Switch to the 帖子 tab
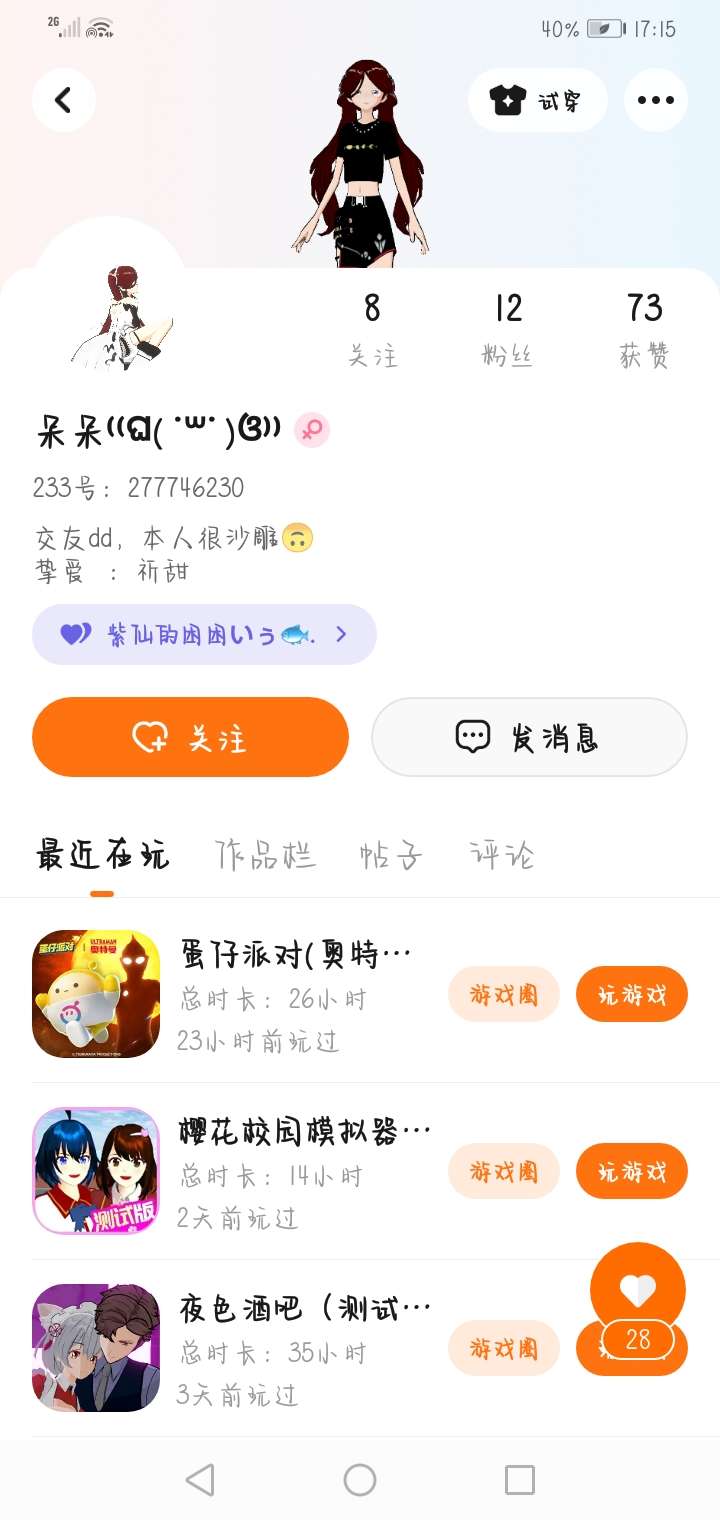 [391, 855]
